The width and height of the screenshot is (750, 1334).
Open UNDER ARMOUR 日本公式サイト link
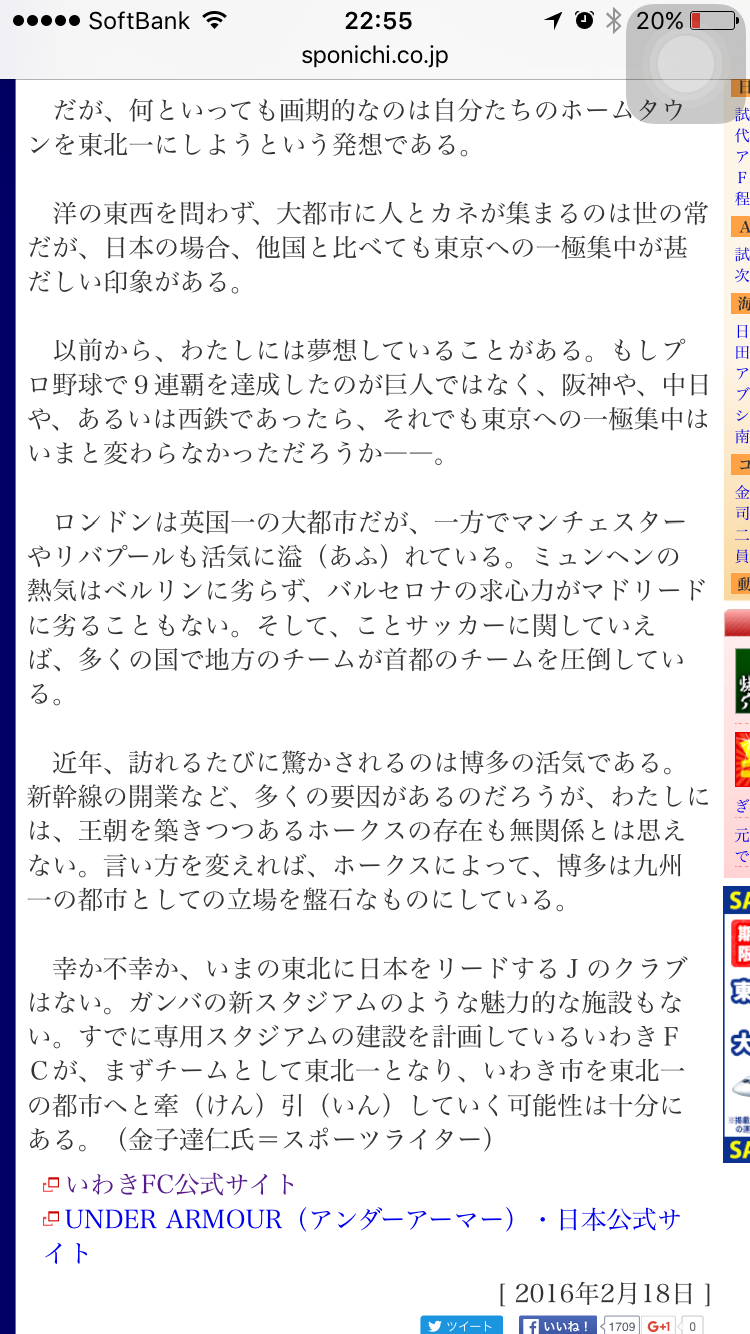tap(362, 1219)
